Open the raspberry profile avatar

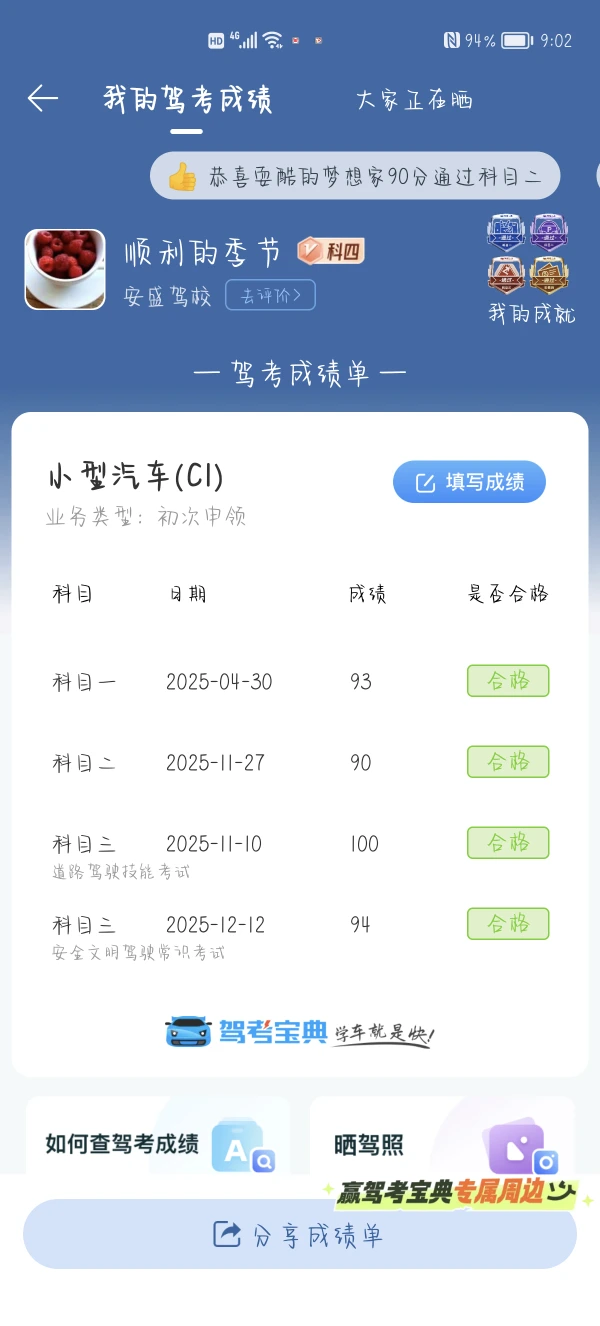[x=65, y=269]
